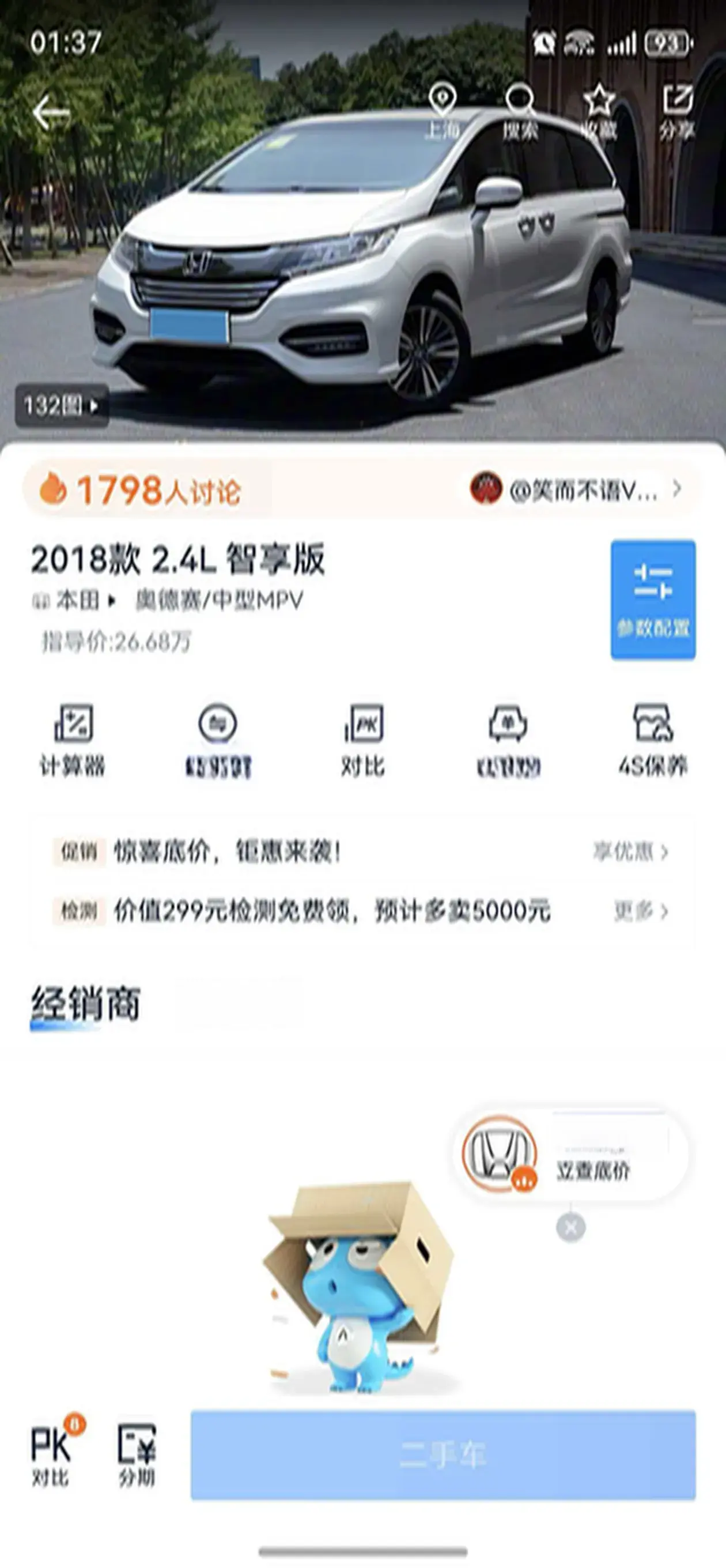This screenshot has height=1568, width=726.
Task: Go back using the arrow icon
Action: [51, 112]
